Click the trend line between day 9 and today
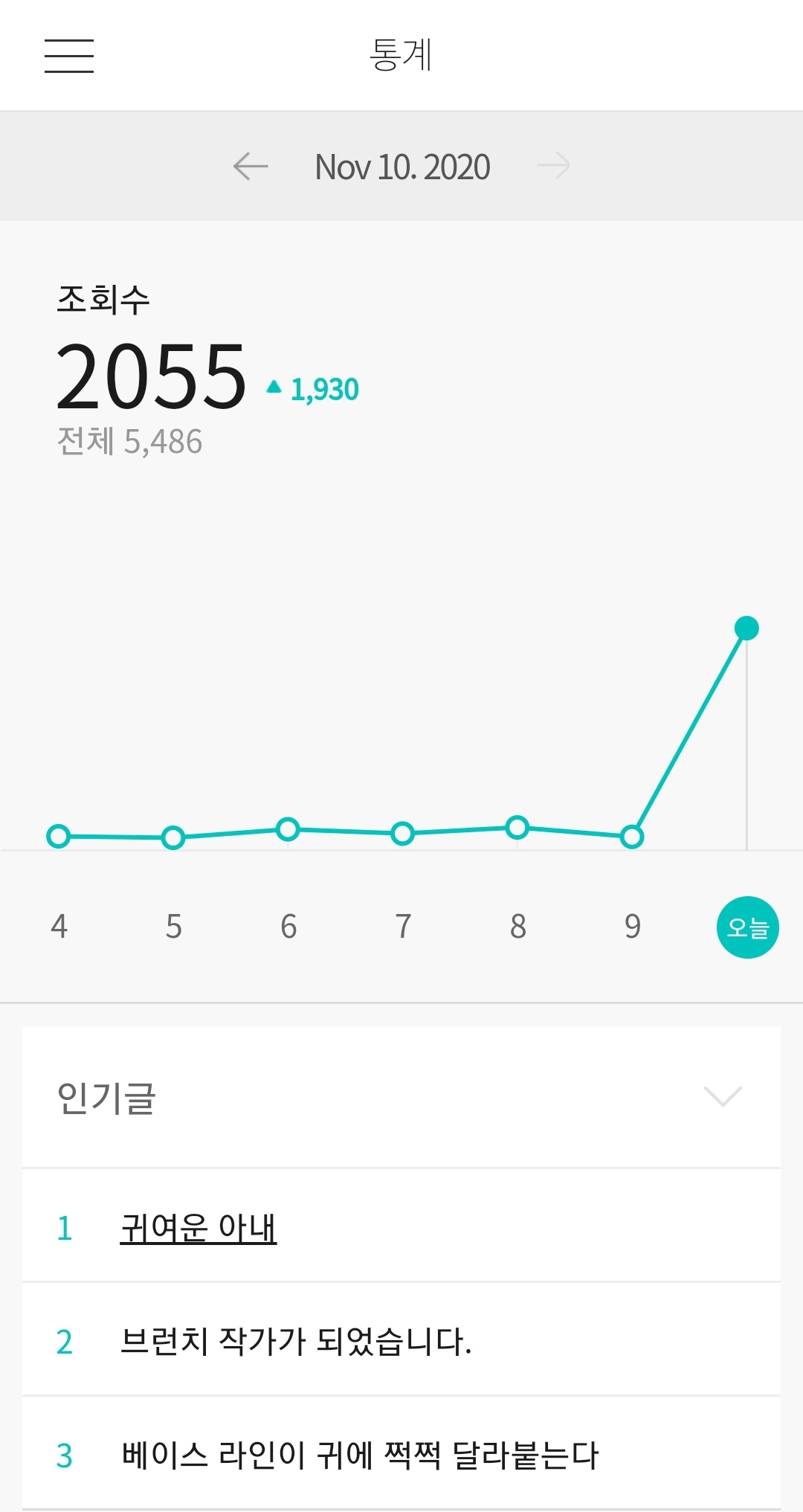 tap(688, 733)
